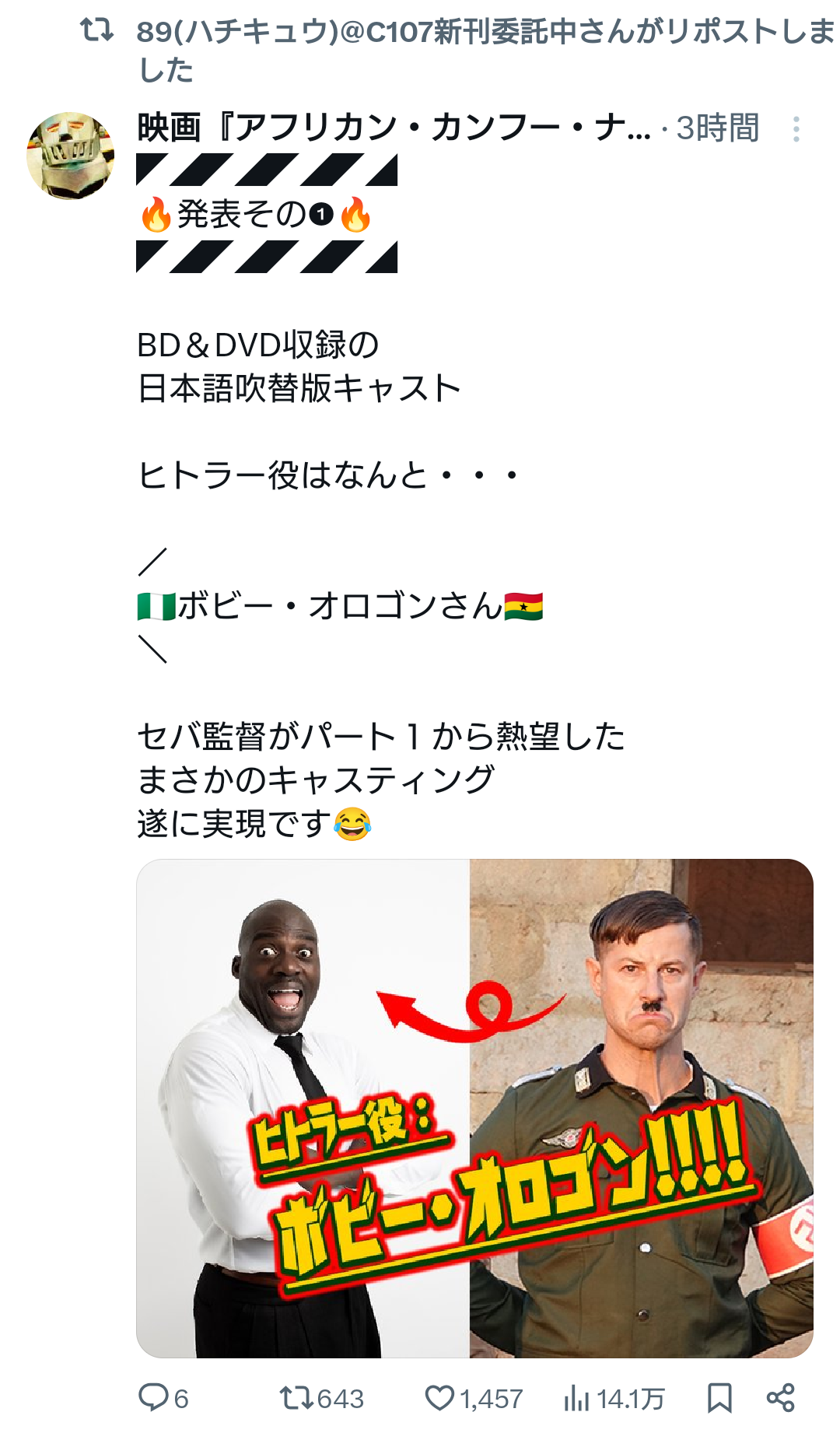
Task: Open the 映画『アフリカン・カンフー・ナ… account name
Action: point(394,128)
